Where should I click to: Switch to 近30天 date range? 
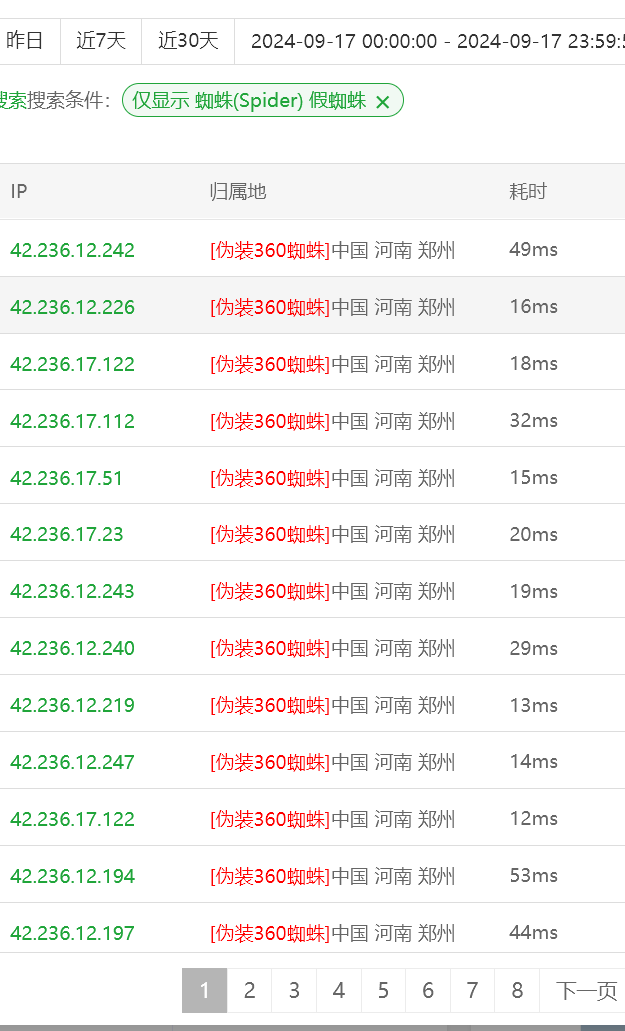click(x=188, y=41)
